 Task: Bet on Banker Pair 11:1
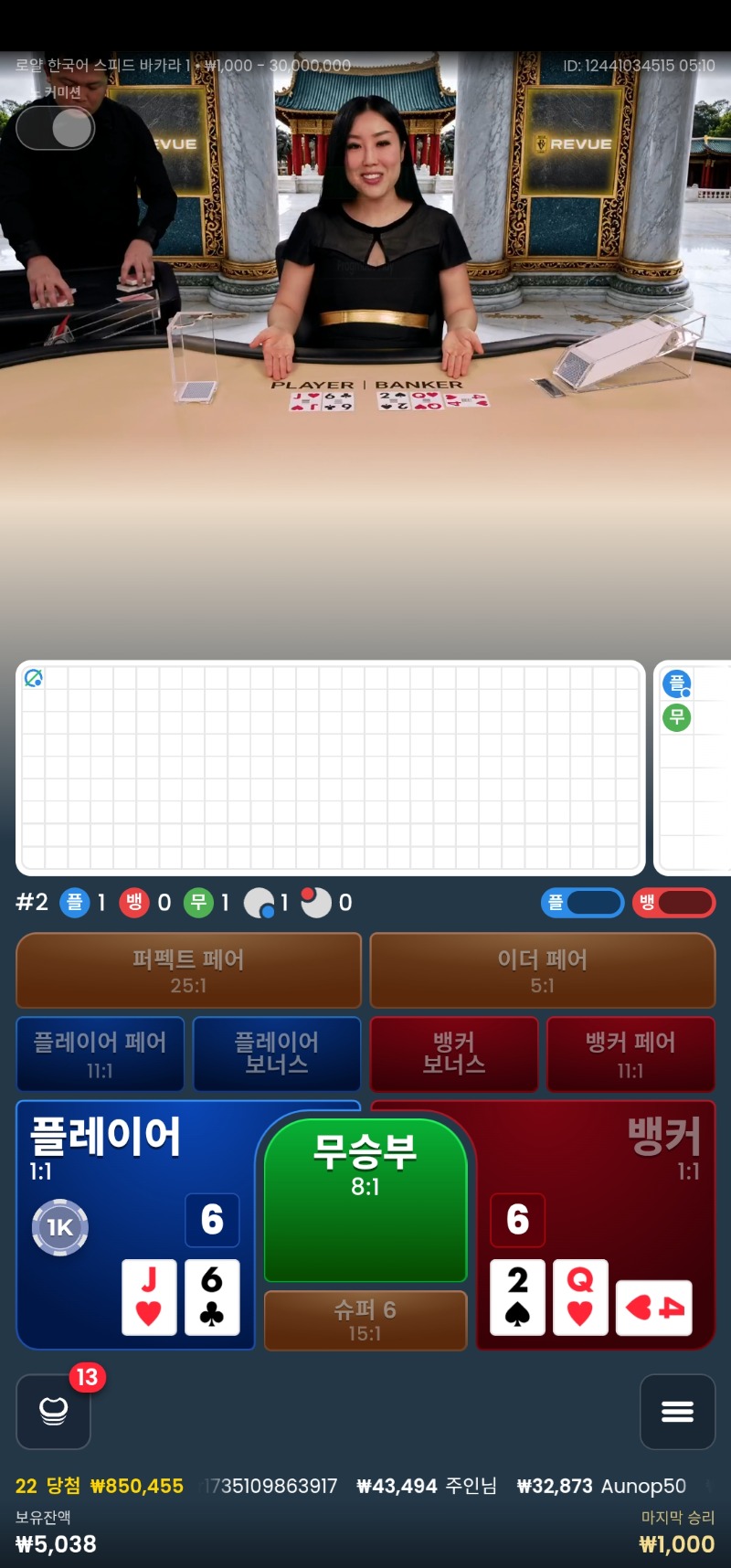tap(630, 1054)
